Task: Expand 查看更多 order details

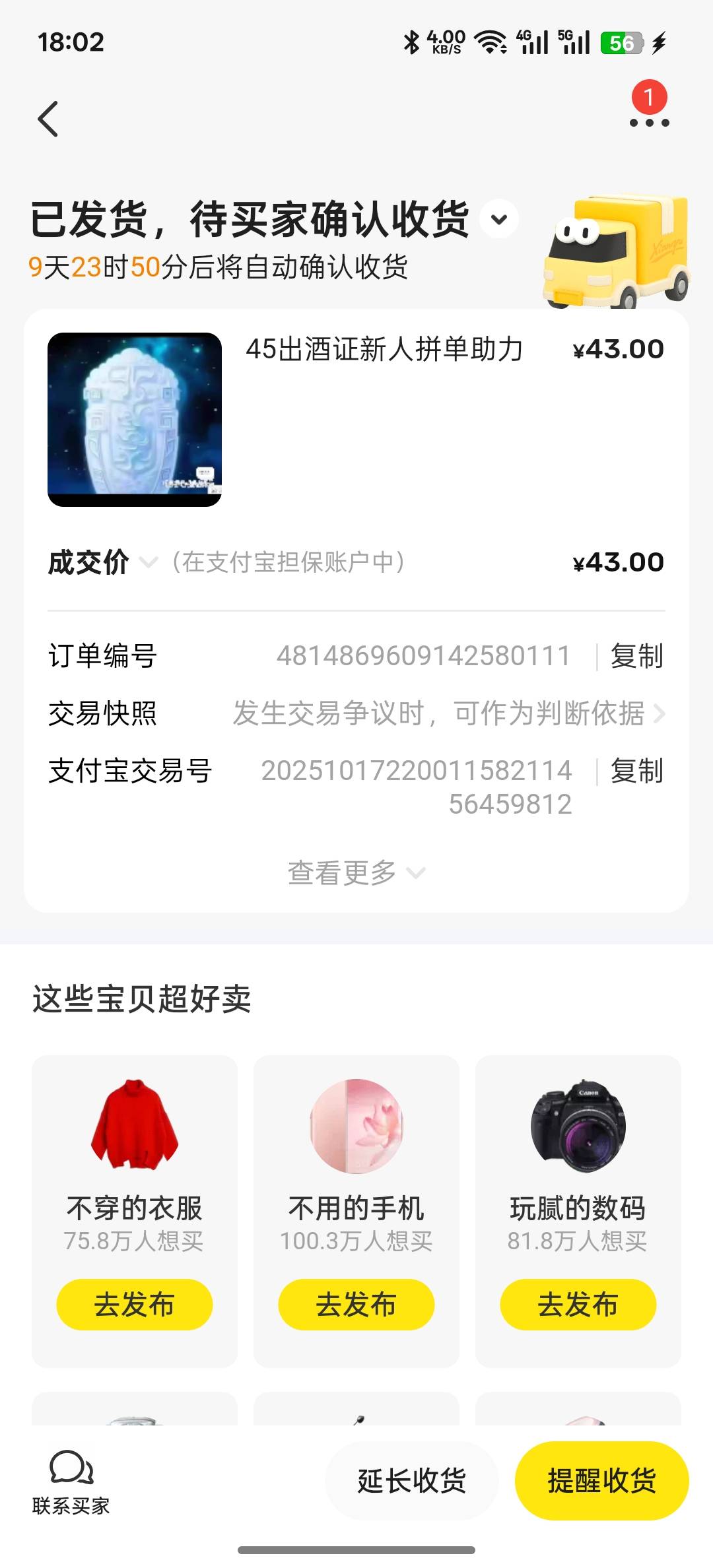Action: [x=356, y=872]
